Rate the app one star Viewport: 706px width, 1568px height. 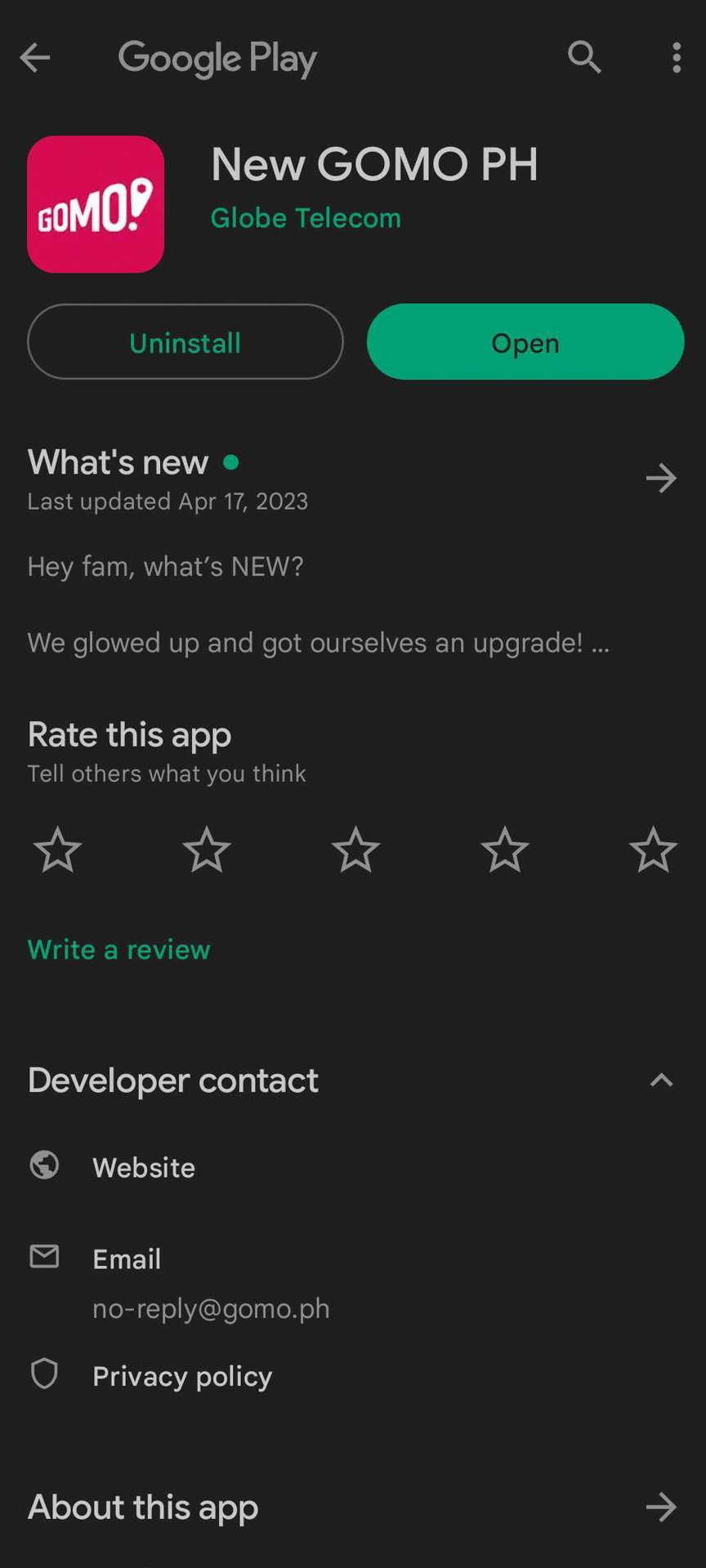point(58,850)
